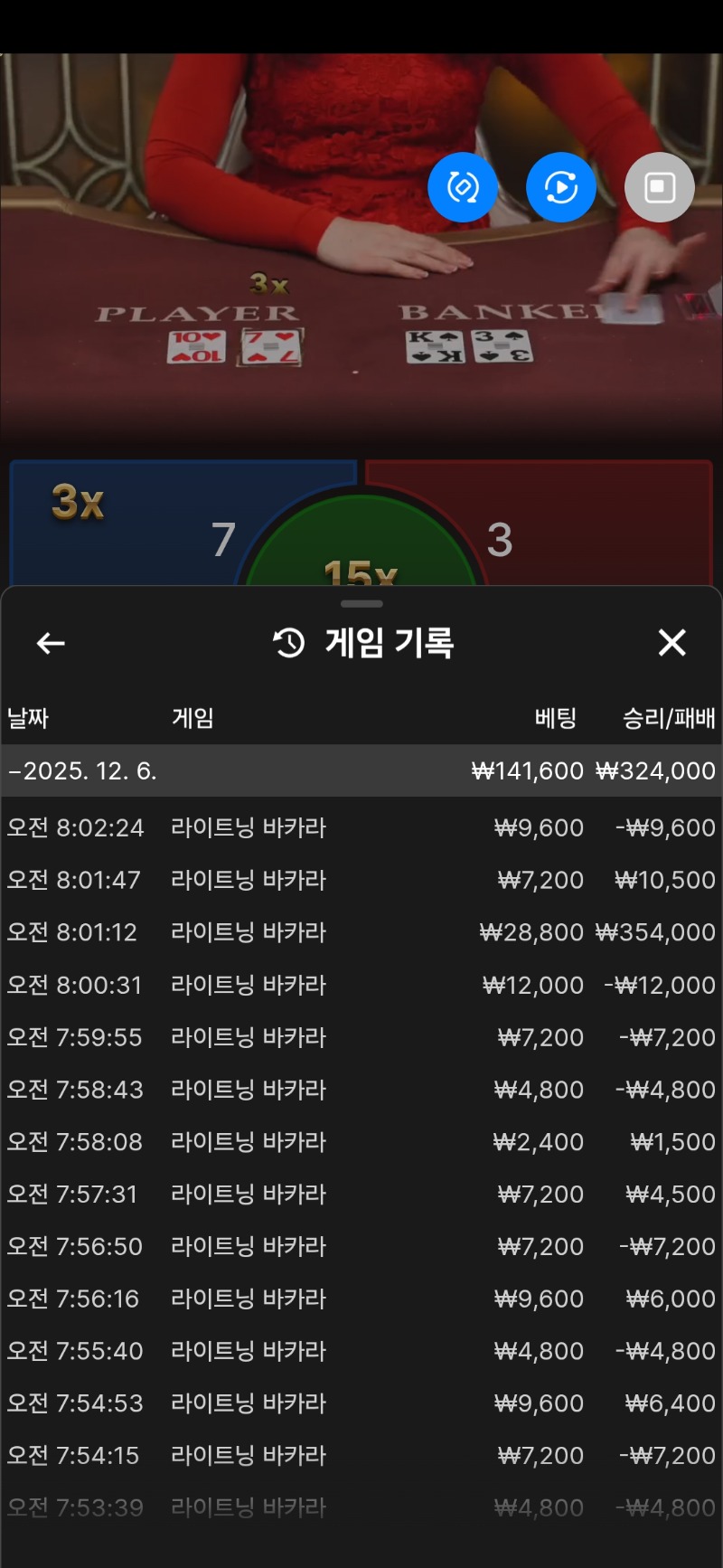View details of 8:01:12 round
Image resolution: width=723 pixels, height=1568 pixels.
click(x=361, y=932)
